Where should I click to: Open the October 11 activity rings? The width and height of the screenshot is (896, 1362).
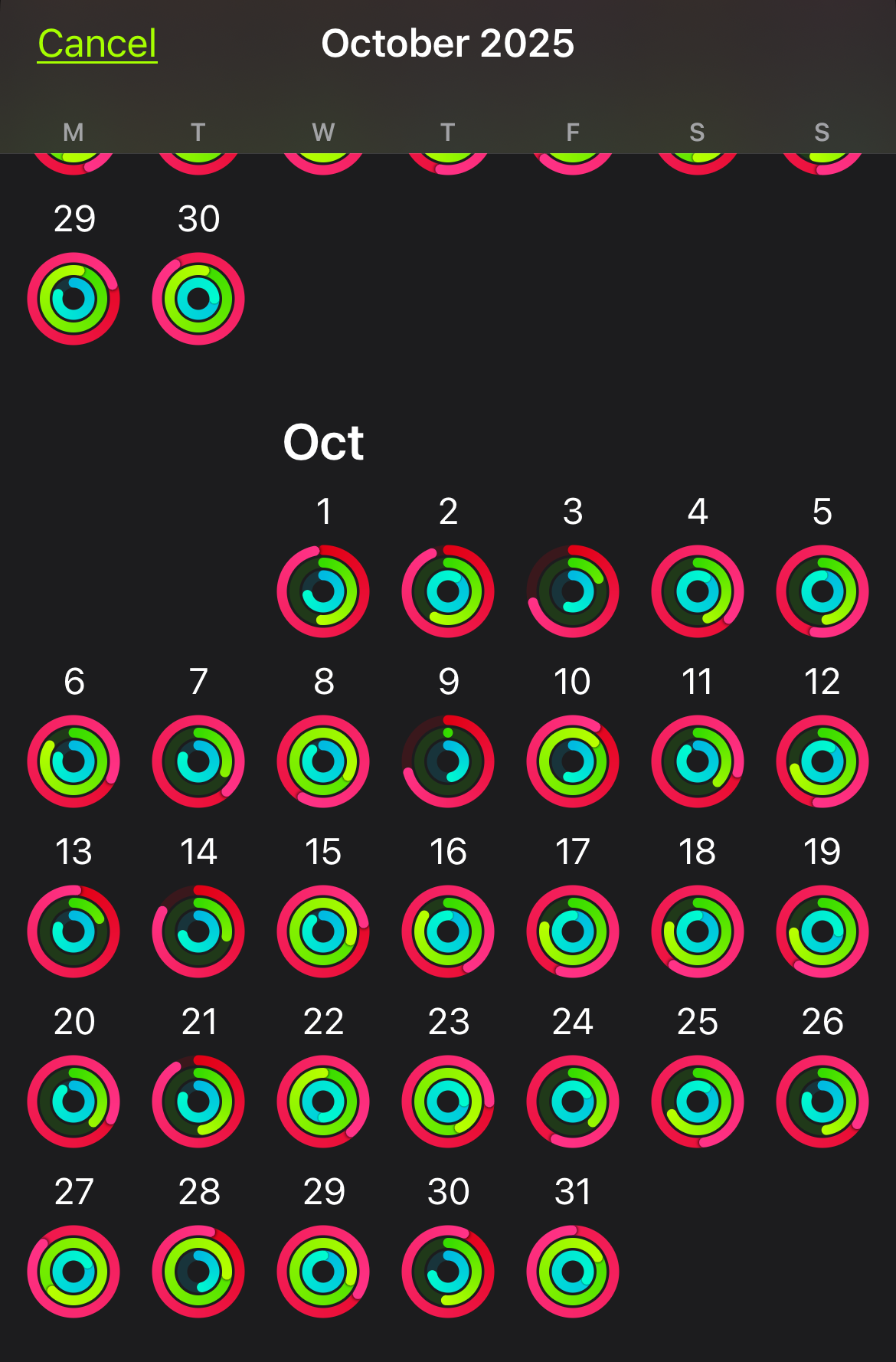click(697, 761)
